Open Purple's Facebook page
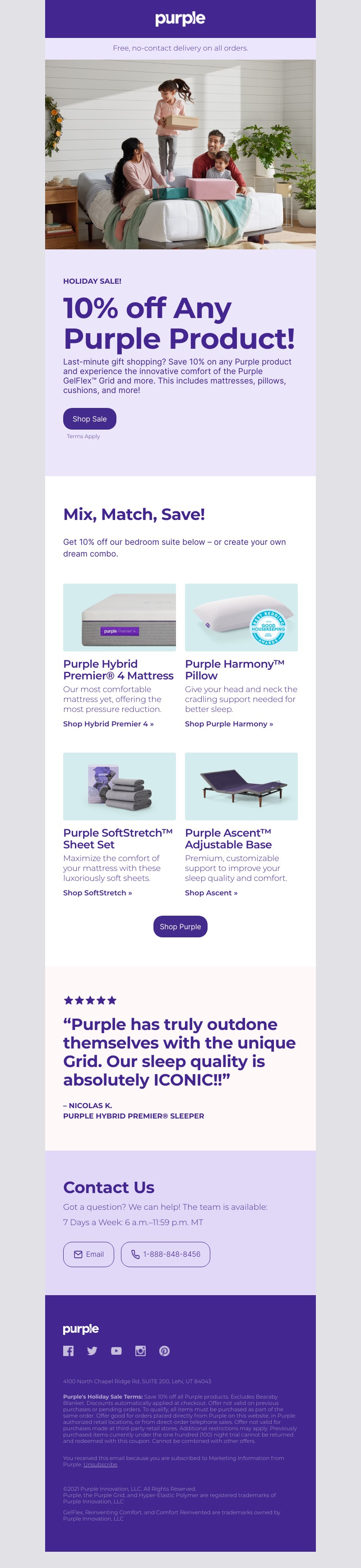The image size is (361, 1568). point(69,1351)
